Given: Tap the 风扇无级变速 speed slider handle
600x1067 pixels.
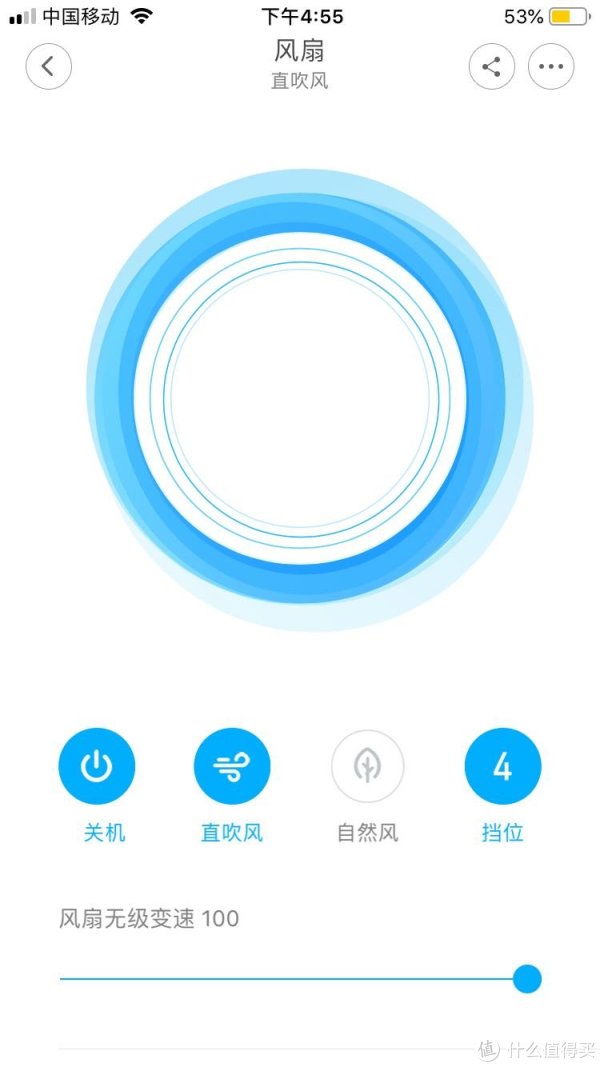Looking at the screenshot, I should [x=527, y=979].
